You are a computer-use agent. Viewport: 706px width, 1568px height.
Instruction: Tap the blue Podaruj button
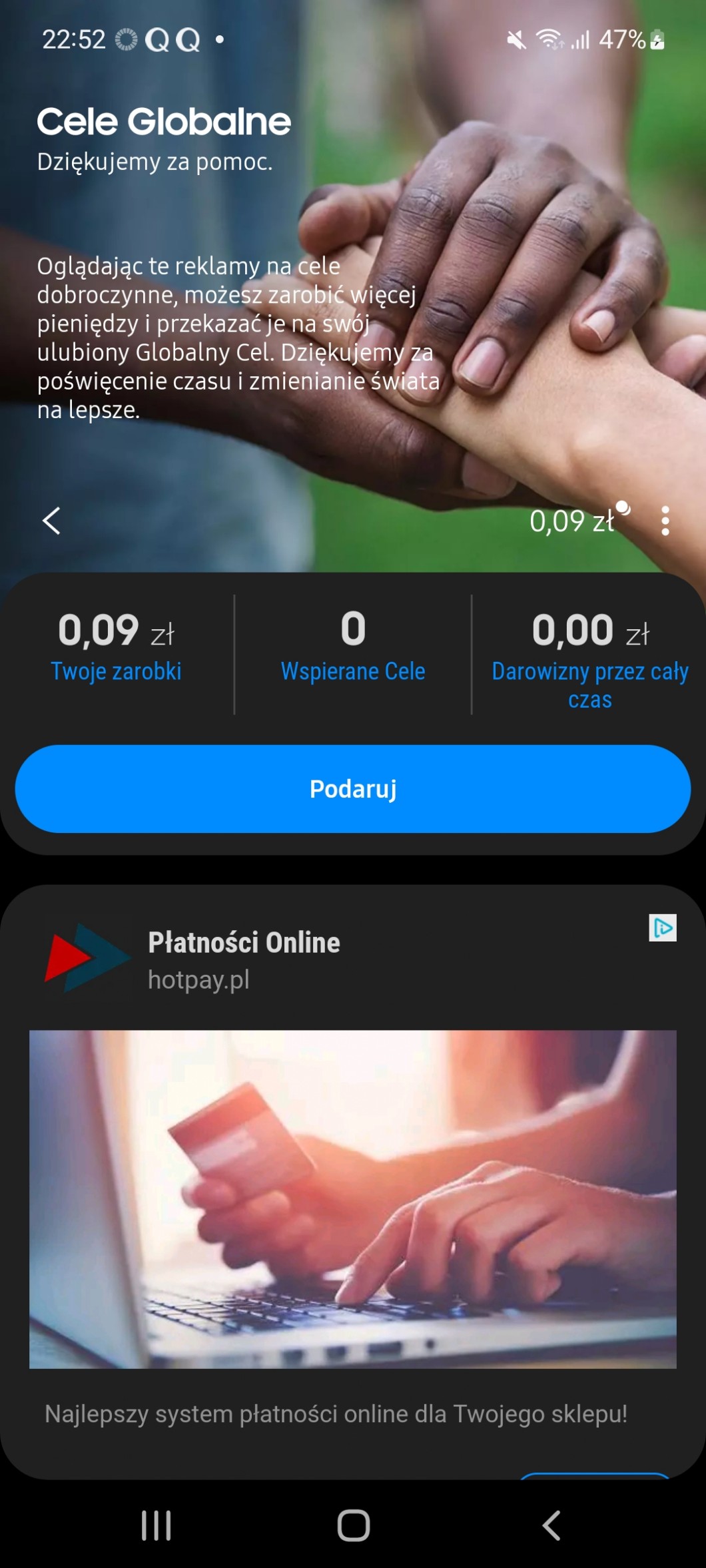[353, 789]
